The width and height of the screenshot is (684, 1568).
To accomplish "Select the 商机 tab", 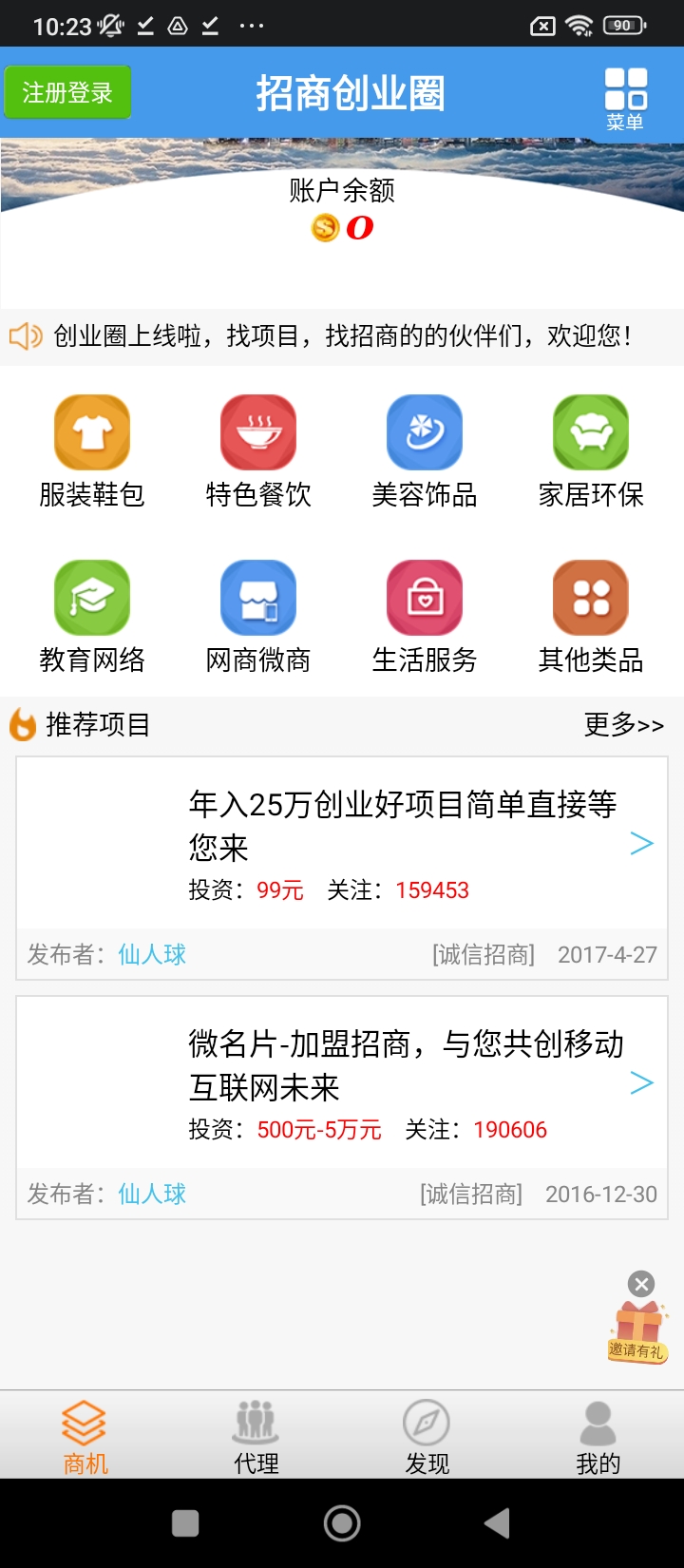I will coord(85,1436).
